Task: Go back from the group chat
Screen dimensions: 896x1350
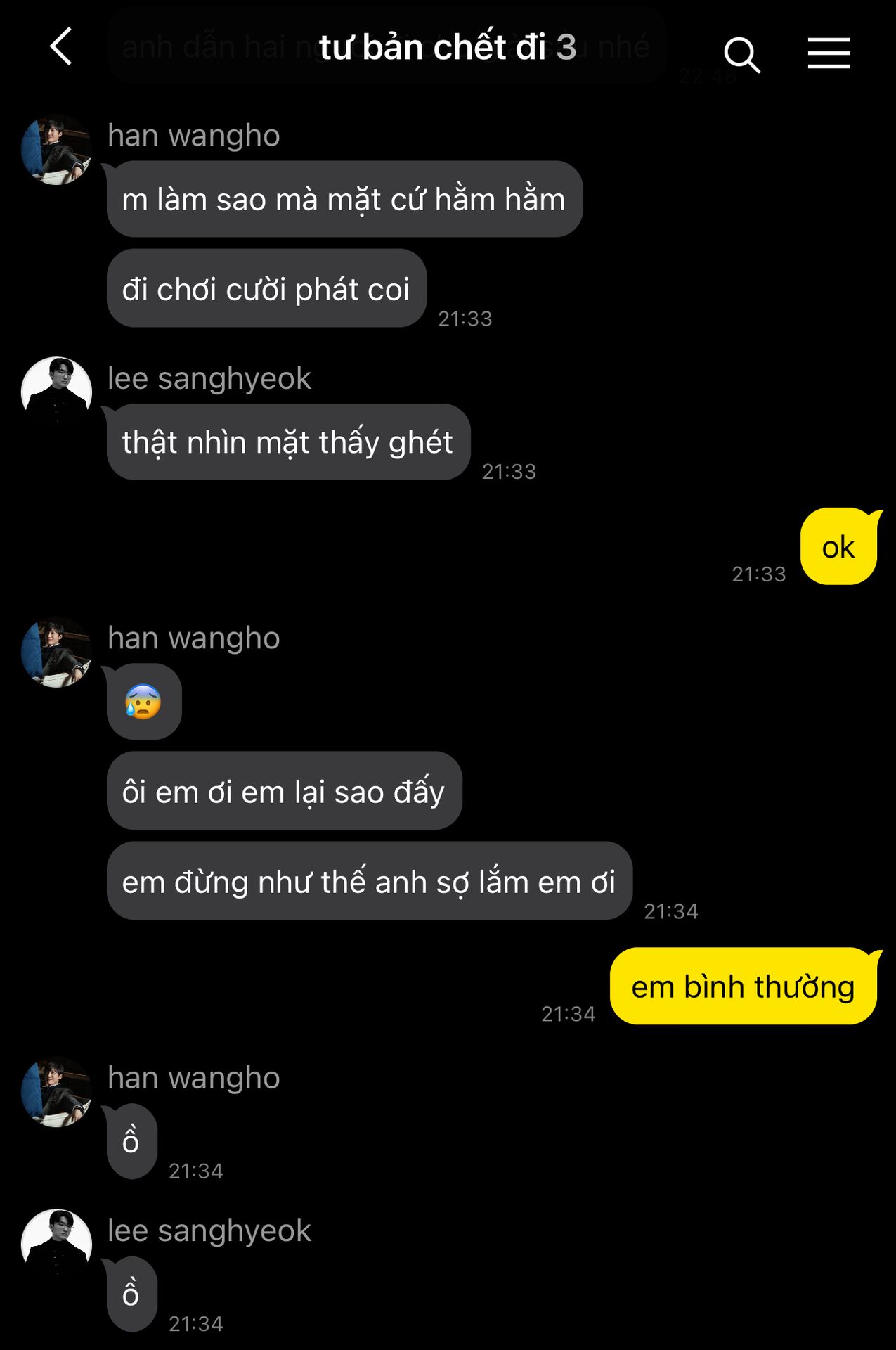Action: click(x=62, y=47)
